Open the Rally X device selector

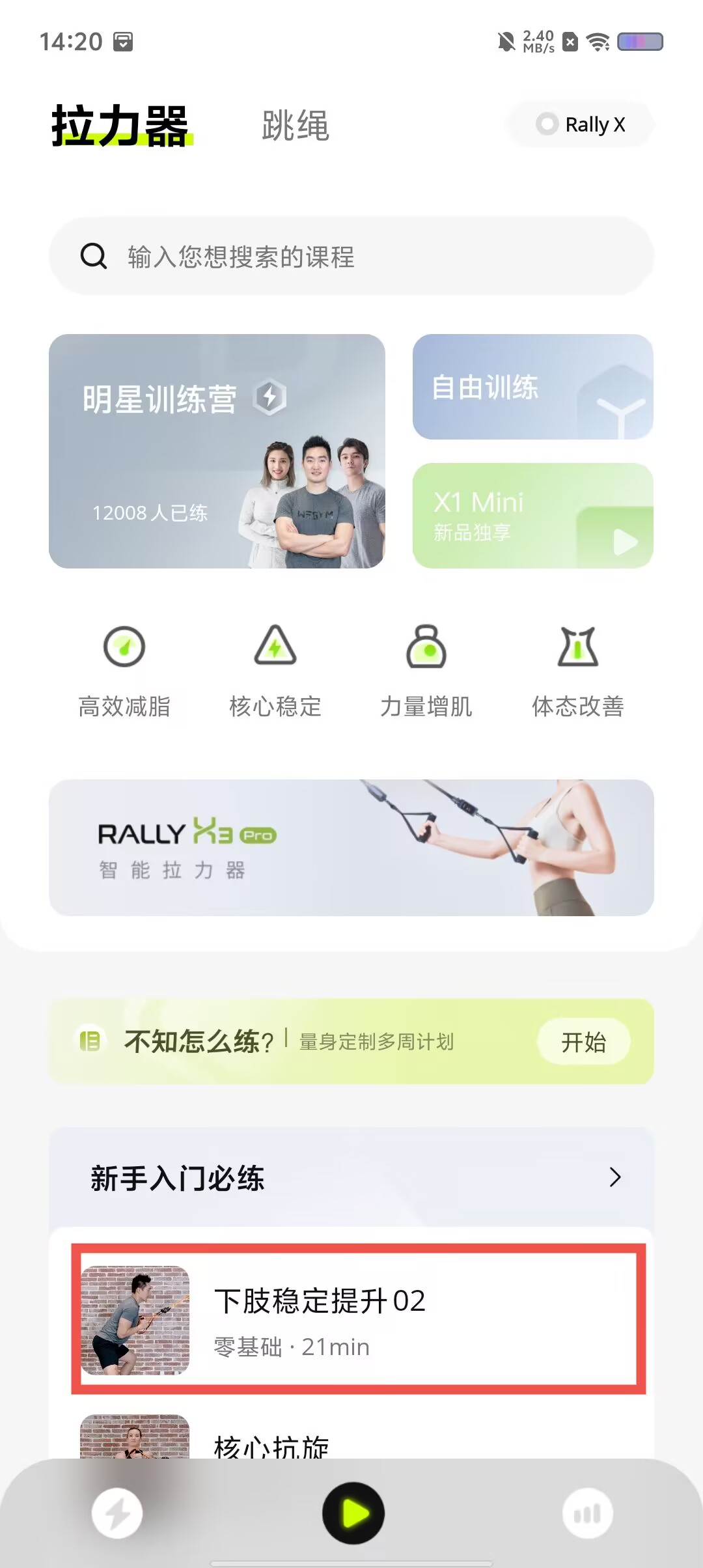pos(580,124)
